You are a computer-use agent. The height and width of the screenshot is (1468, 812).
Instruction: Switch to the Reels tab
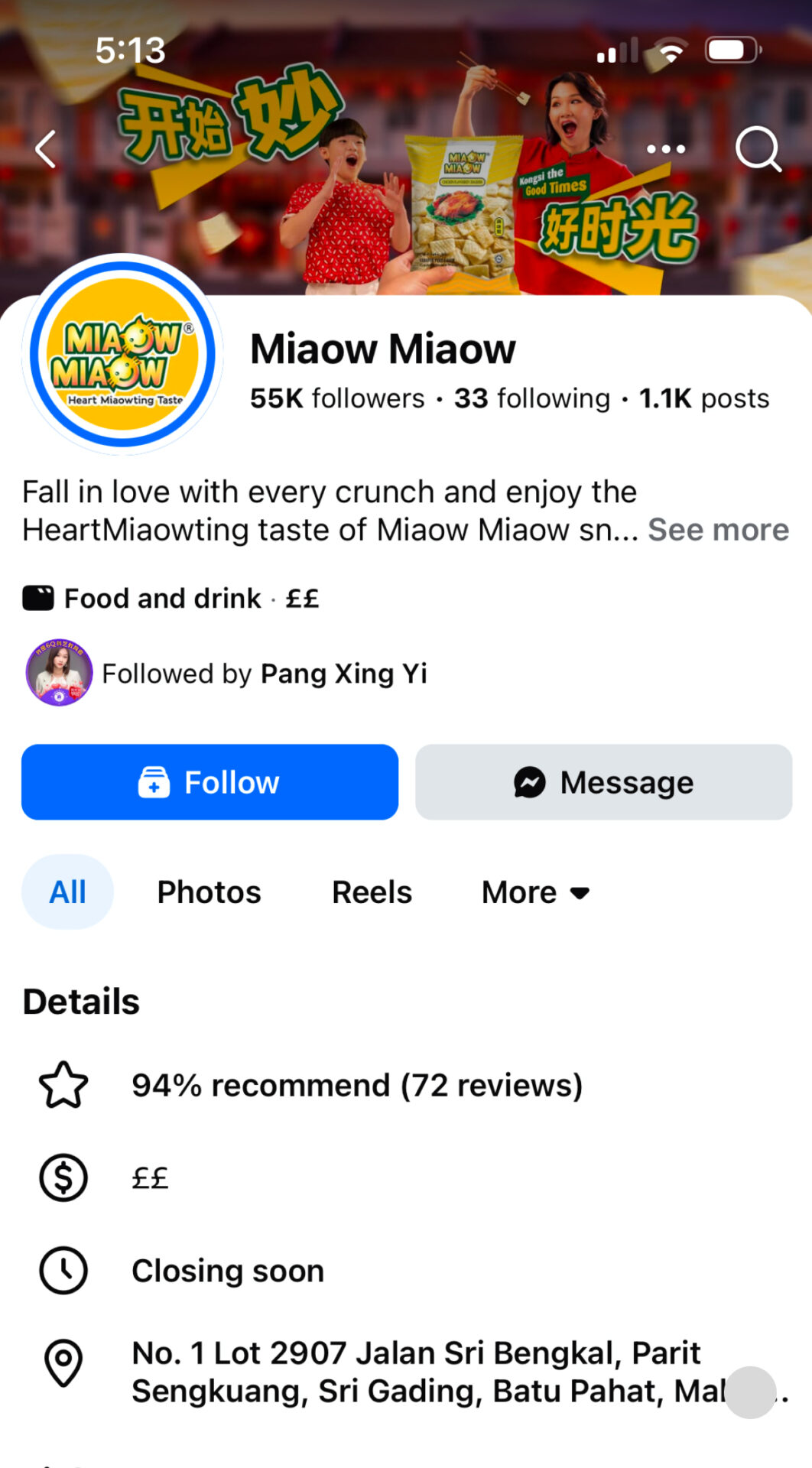[x=372, y=892]
